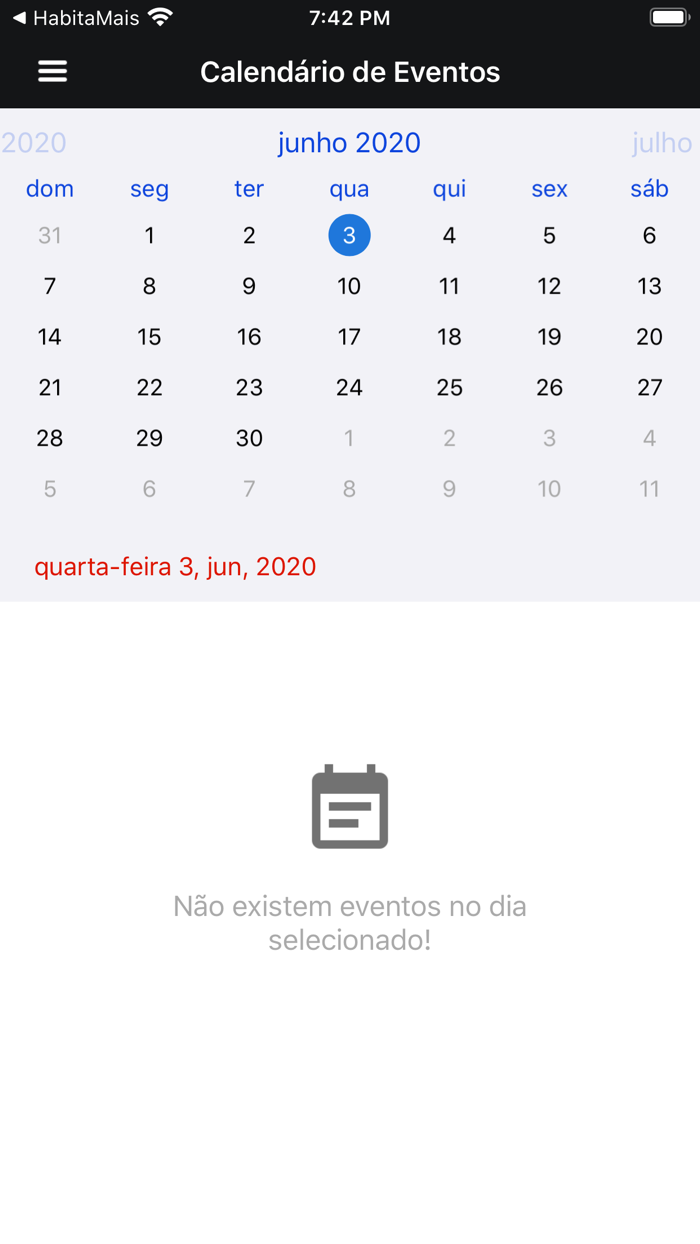700x1244 pixels.
Task: Choose day 24 in the calendar
Action: point(349,387)
